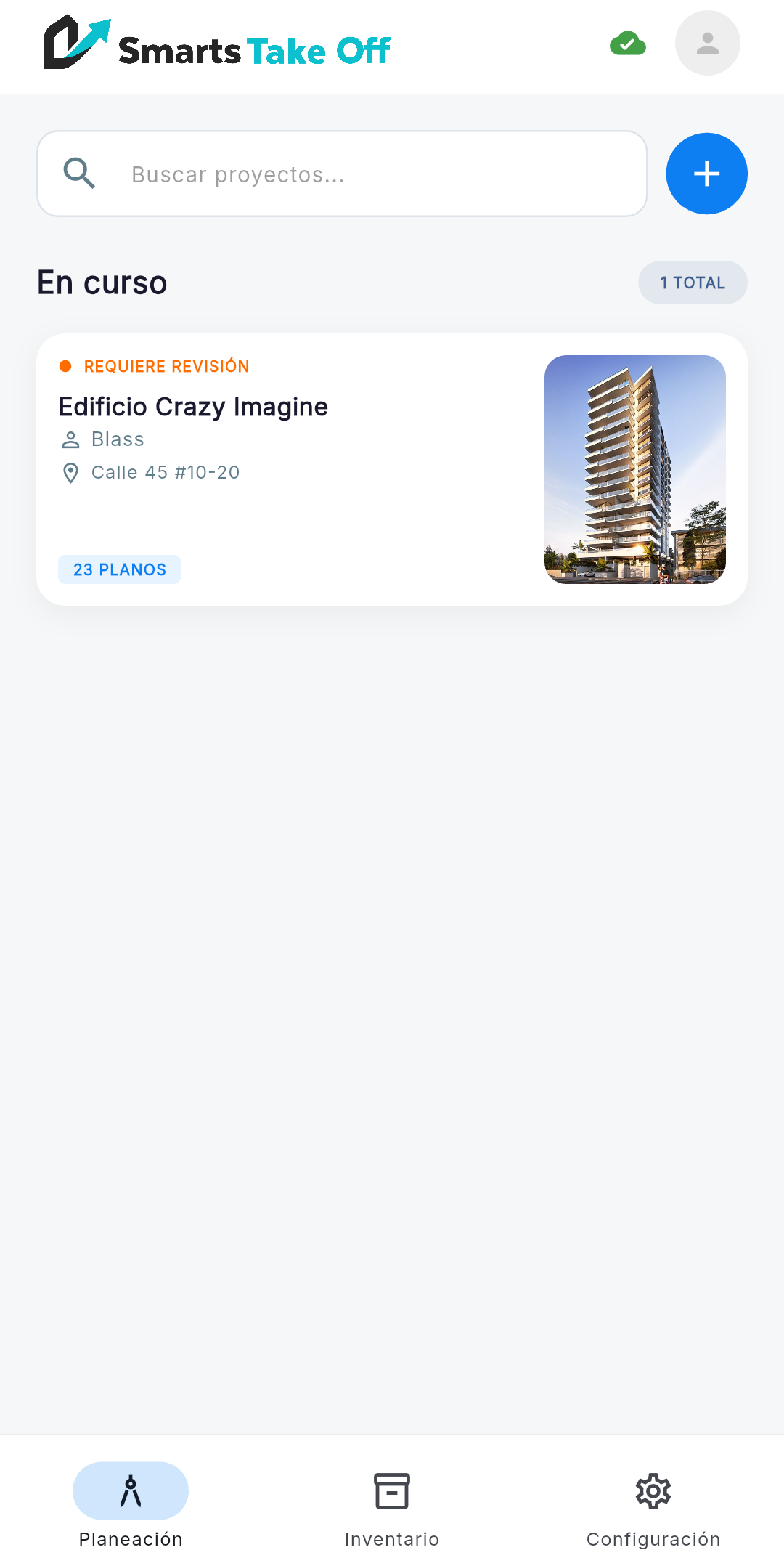This screenshot has height=1558, width=784.
Task: Add a new project with plus button
Action: point(706,174)
